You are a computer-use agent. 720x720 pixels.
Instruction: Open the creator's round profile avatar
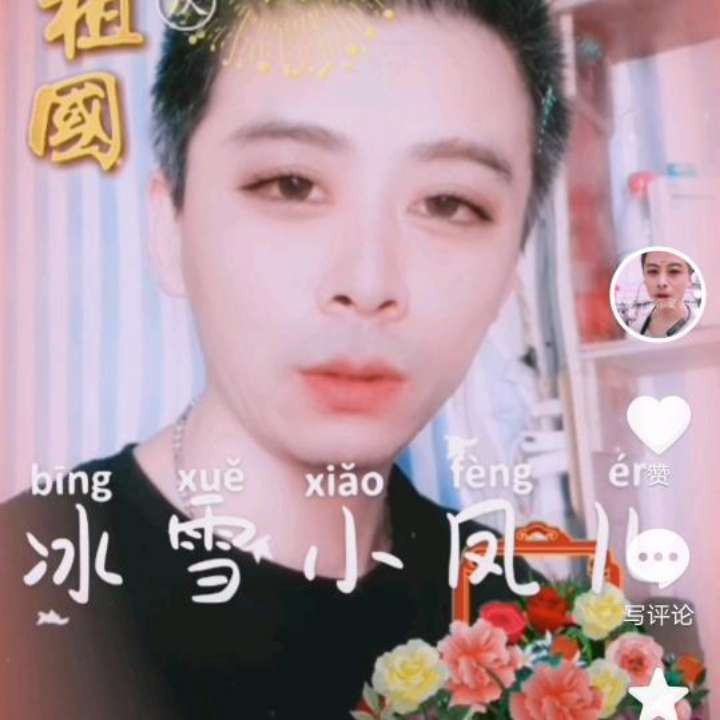(x=657, y=294)
